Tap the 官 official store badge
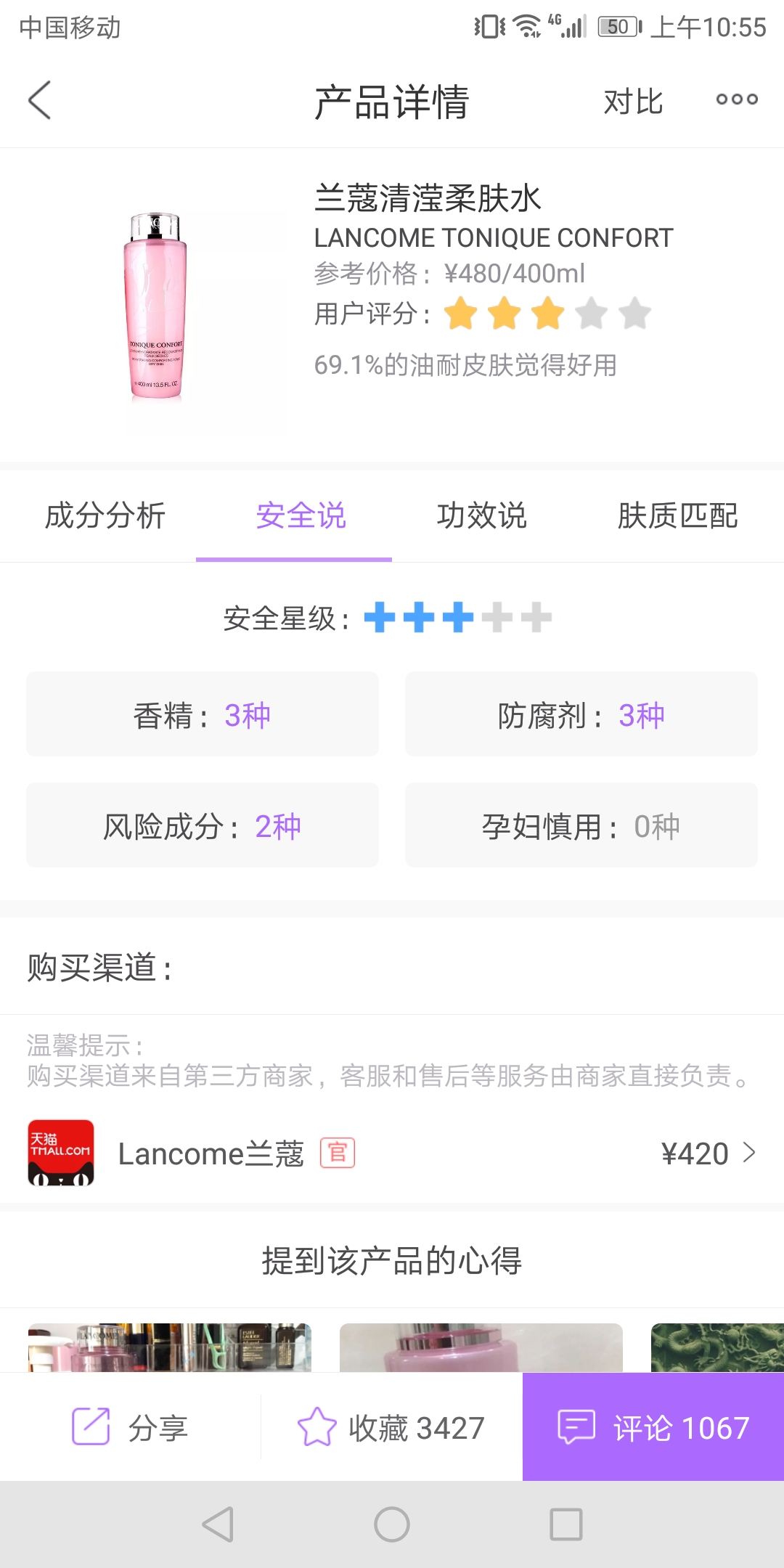The height and width of the screenshot is (1568, 784). 339,1153
